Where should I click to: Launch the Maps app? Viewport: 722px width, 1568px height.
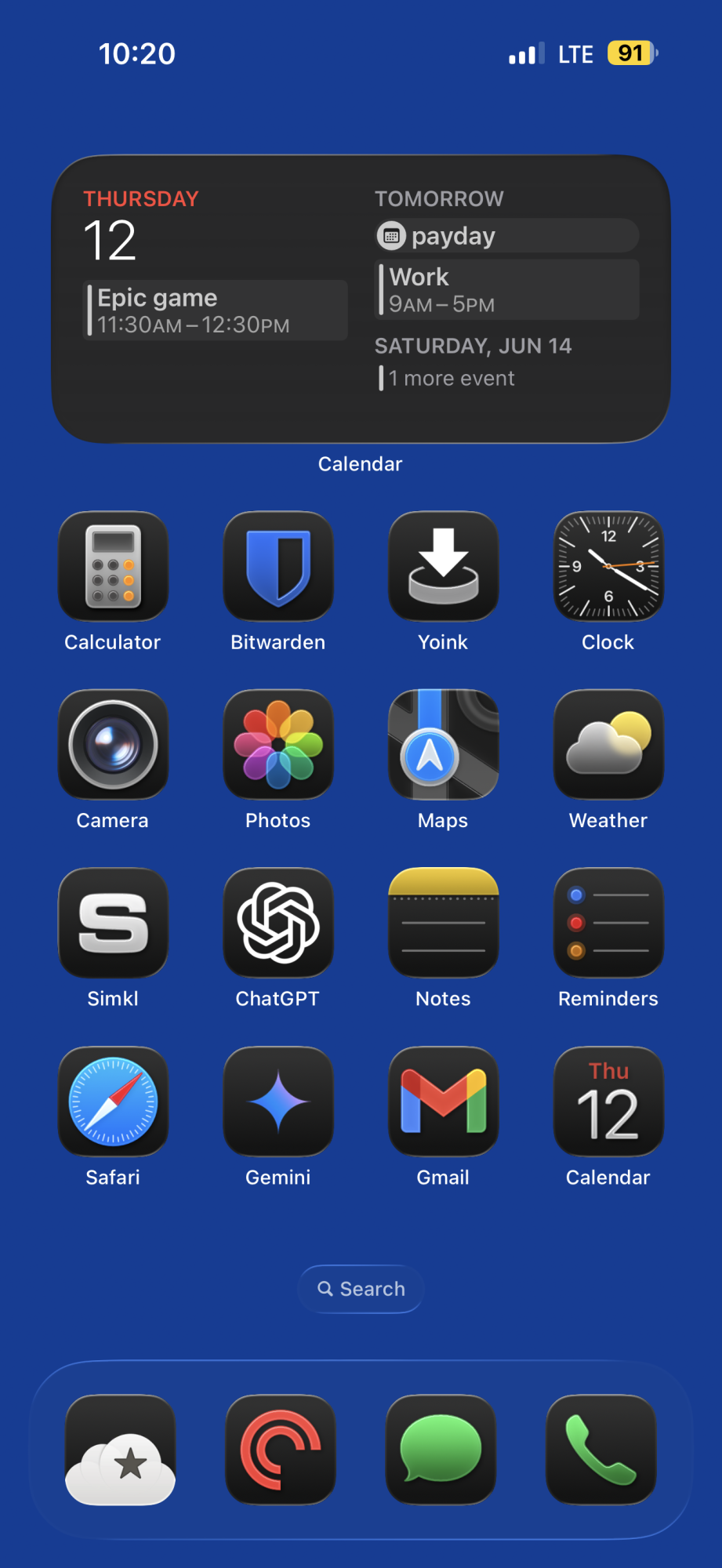(443, 744)
